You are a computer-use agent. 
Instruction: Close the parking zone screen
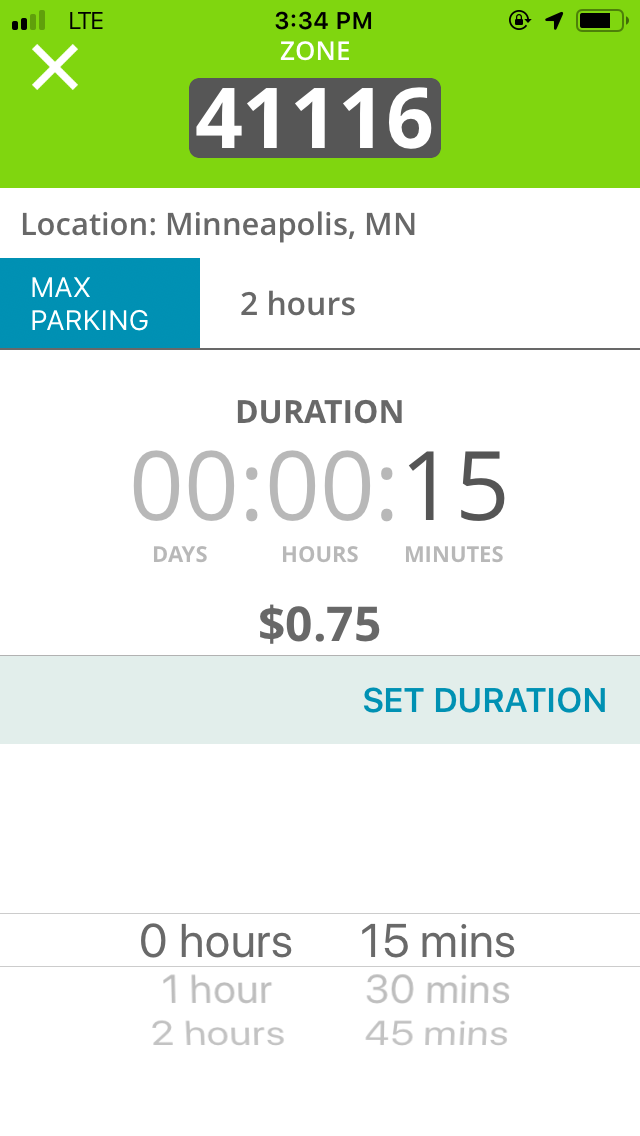(55, 68)
